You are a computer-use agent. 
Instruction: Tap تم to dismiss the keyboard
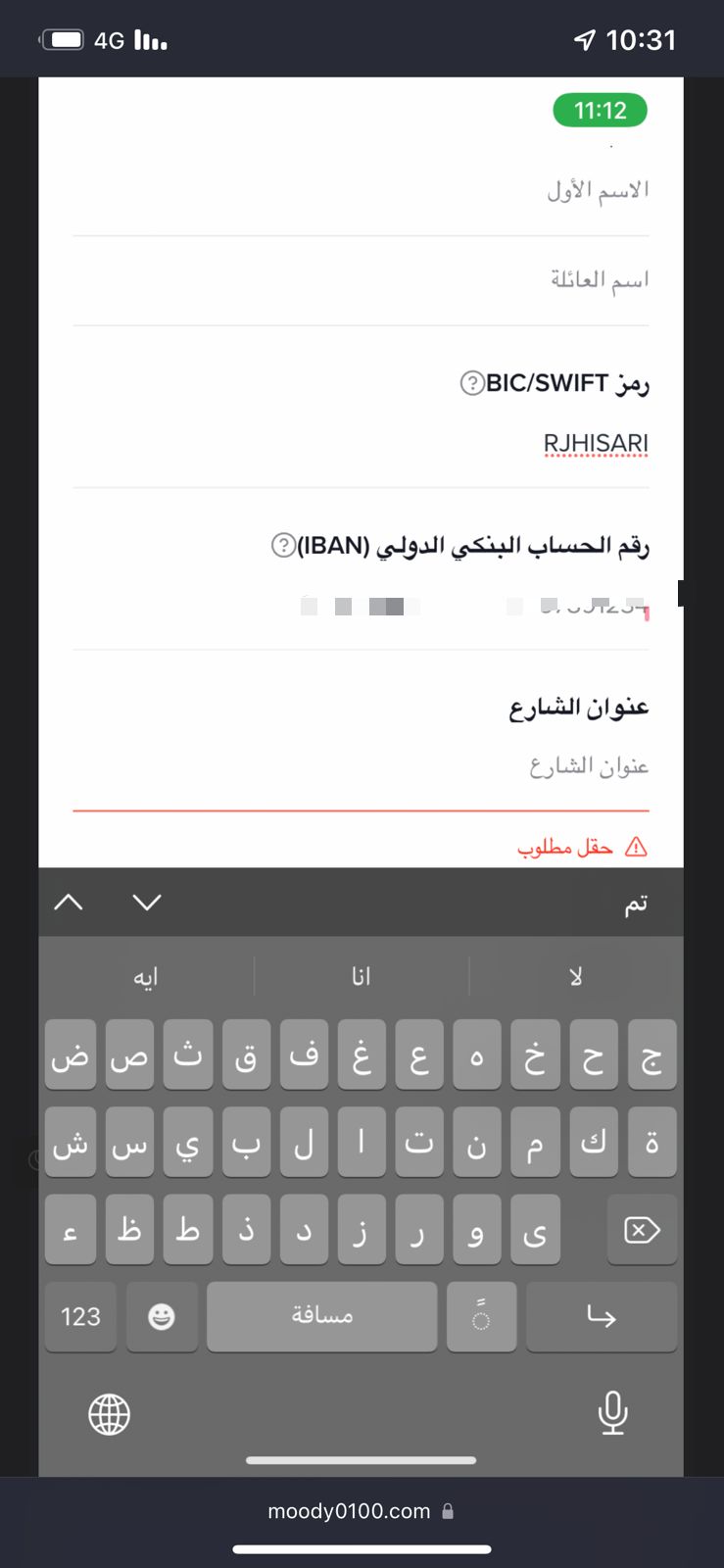click(x=636, y=903)
